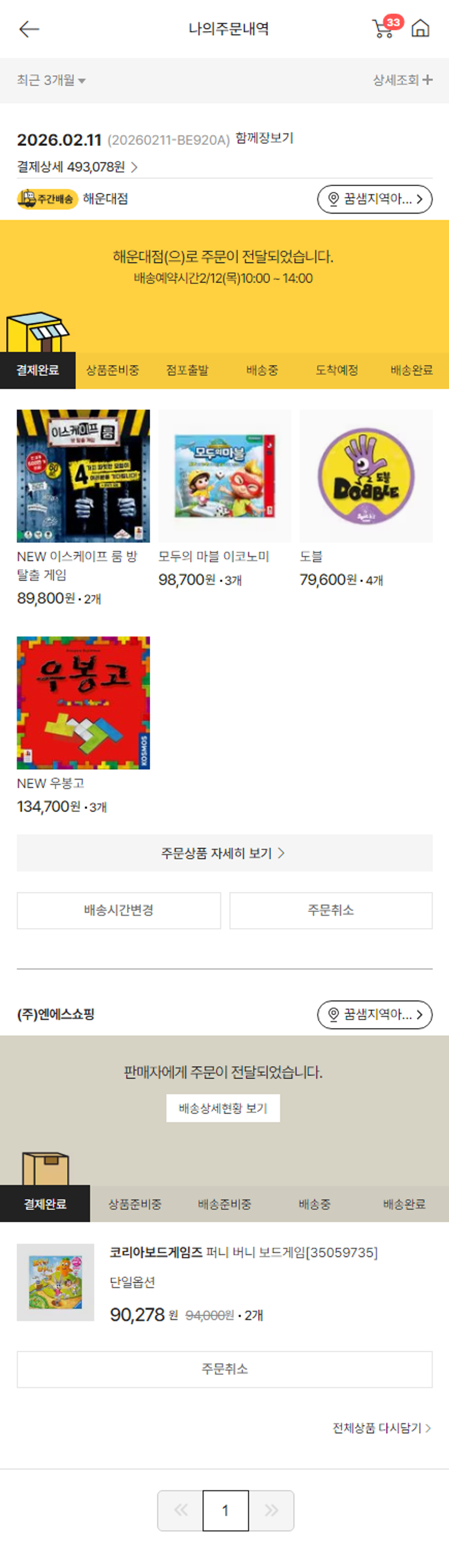Open NEW 우봉고 product tile

[83, 703]
